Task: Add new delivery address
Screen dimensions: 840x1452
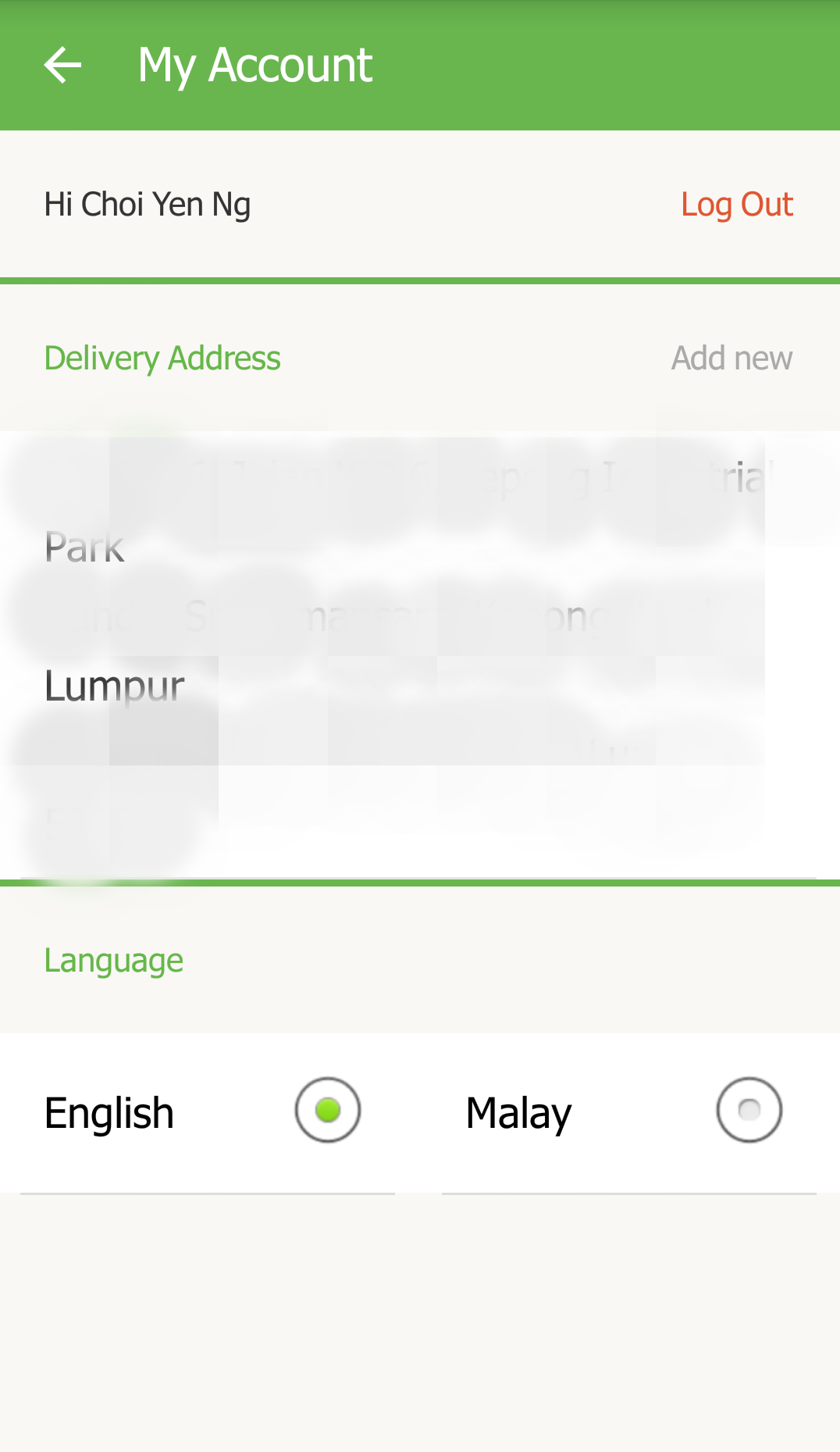Action: (x=731, y=359)
